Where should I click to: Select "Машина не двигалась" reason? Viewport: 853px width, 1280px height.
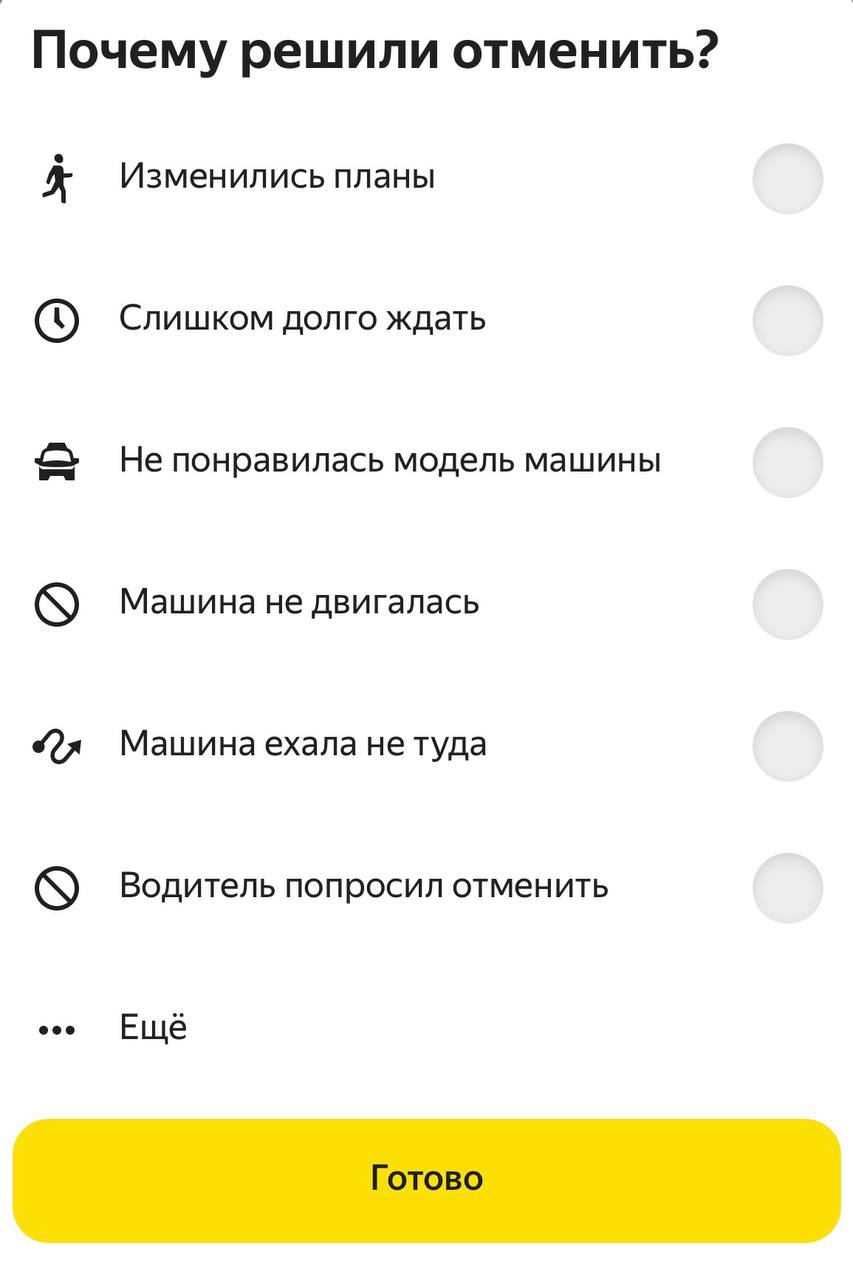pos(787,605)
